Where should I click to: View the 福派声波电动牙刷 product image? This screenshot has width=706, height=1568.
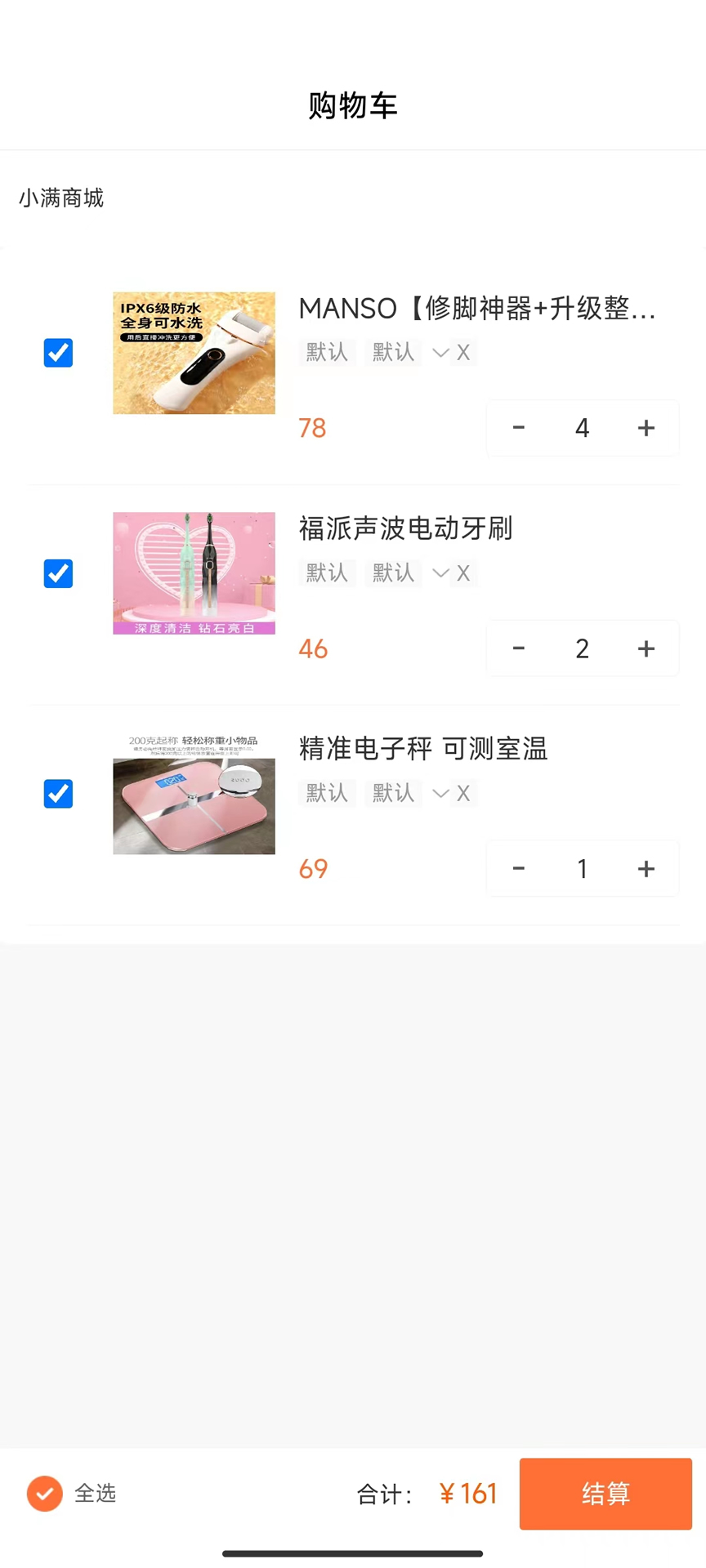coord(194,573)
